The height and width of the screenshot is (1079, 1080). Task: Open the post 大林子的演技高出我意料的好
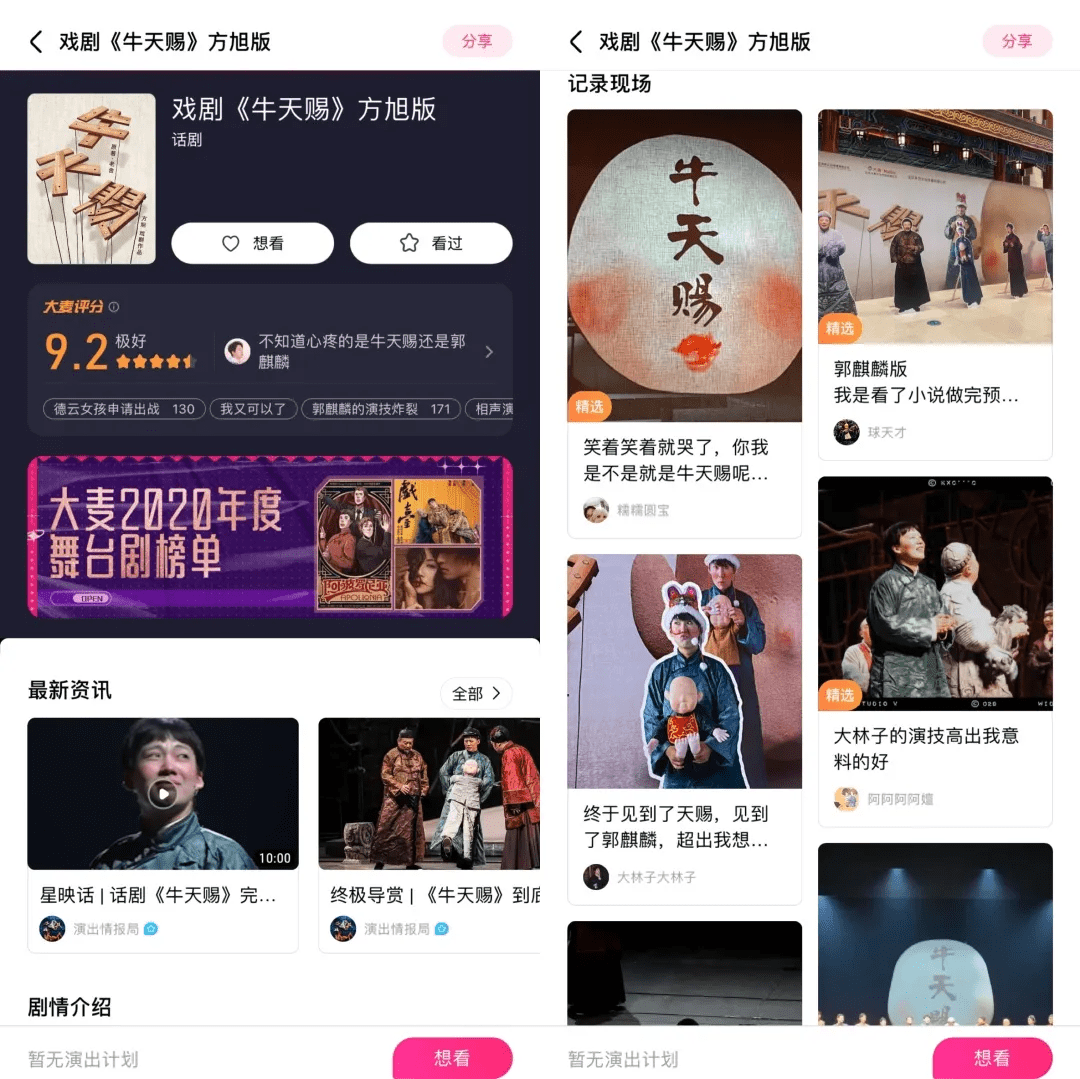click(935, 749)
